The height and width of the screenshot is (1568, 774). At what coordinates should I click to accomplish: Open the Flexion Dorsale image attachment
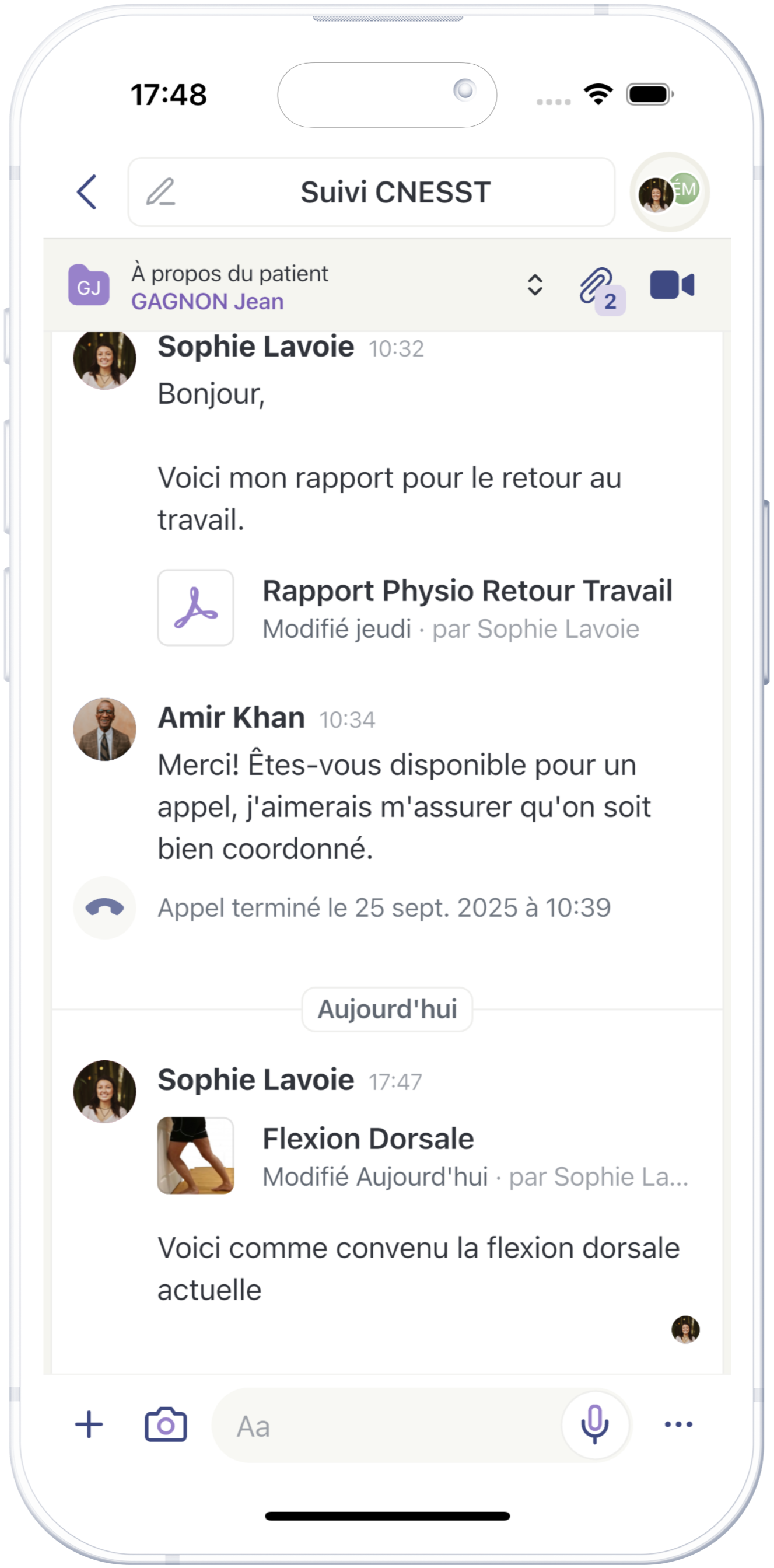click(196, 1155)
